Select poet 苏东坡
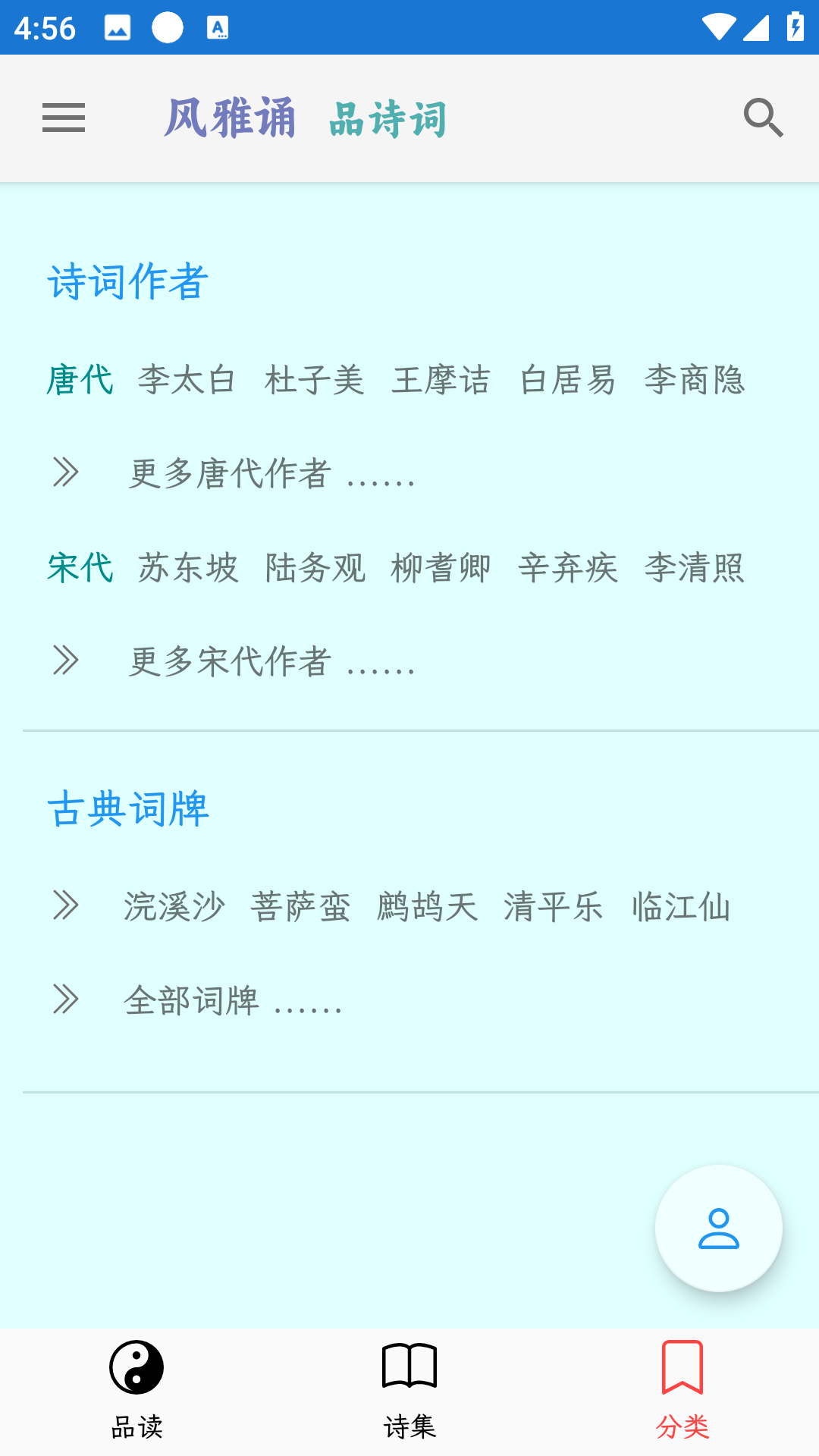This screenshot has width=819, height=1456. [x=188, y=568]
